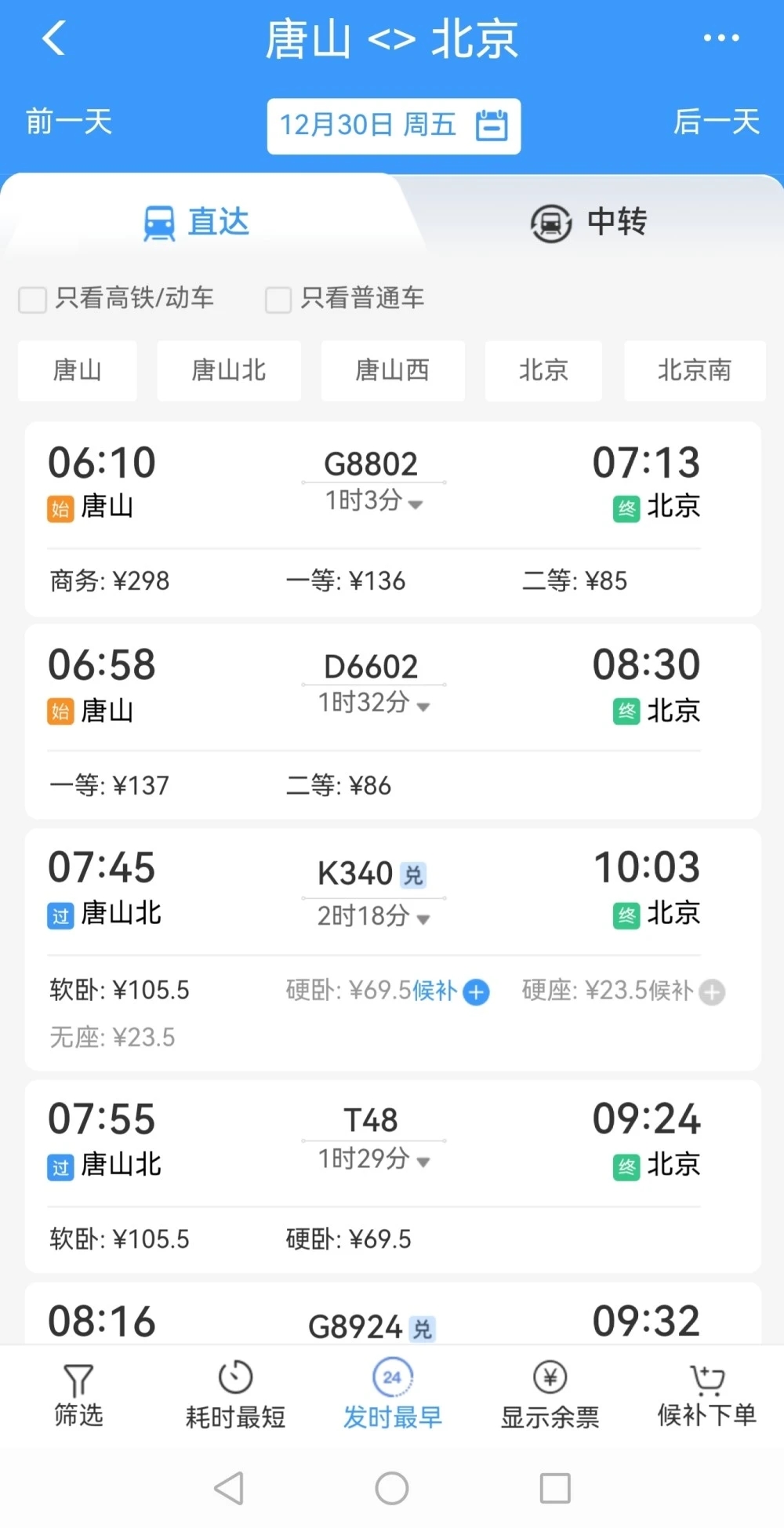This screenshot has height=1528, width=784.
Task: Go back using the top-left arrow
Action: pyautogui.click(x=53, y=38)
